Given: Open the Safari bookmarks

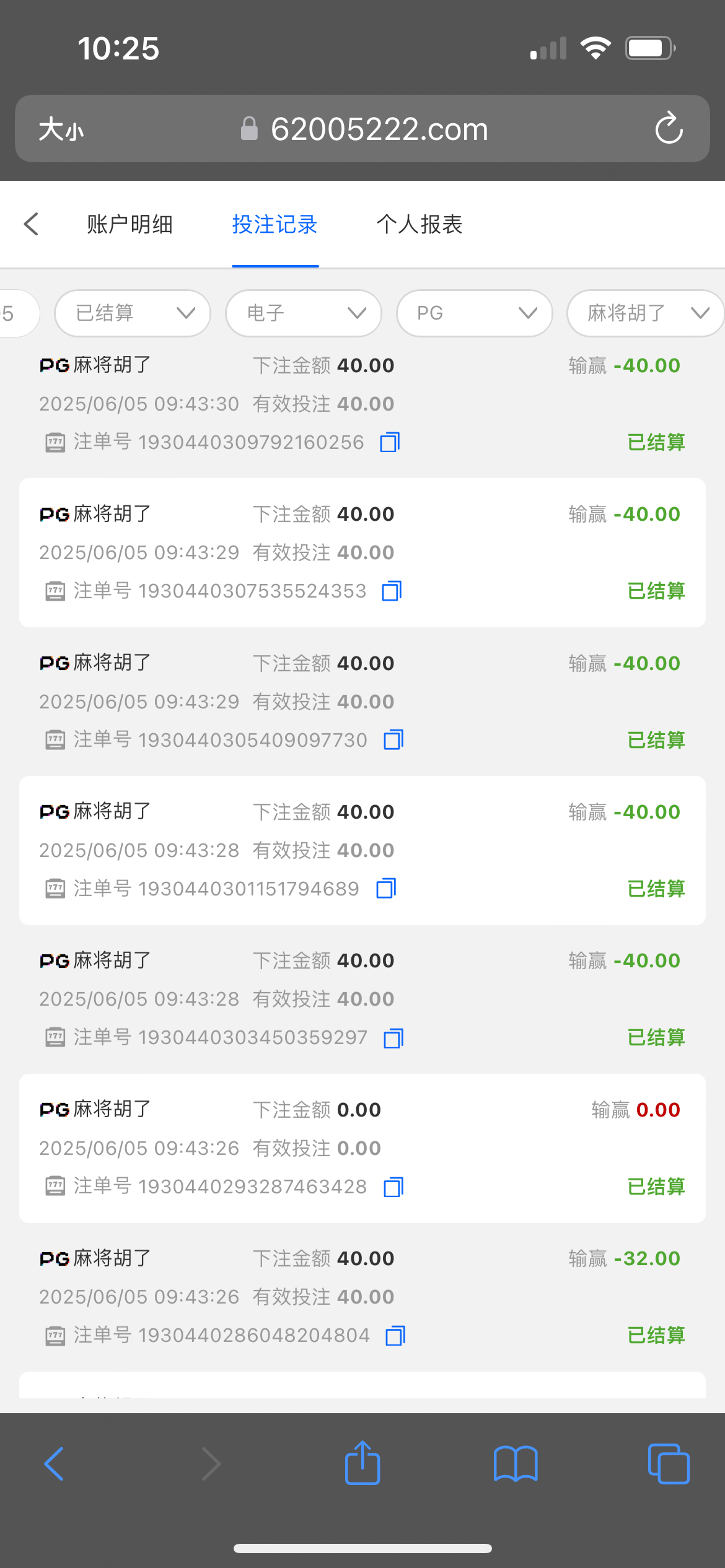Looking at the screenshot, I should coord(516,1464).
